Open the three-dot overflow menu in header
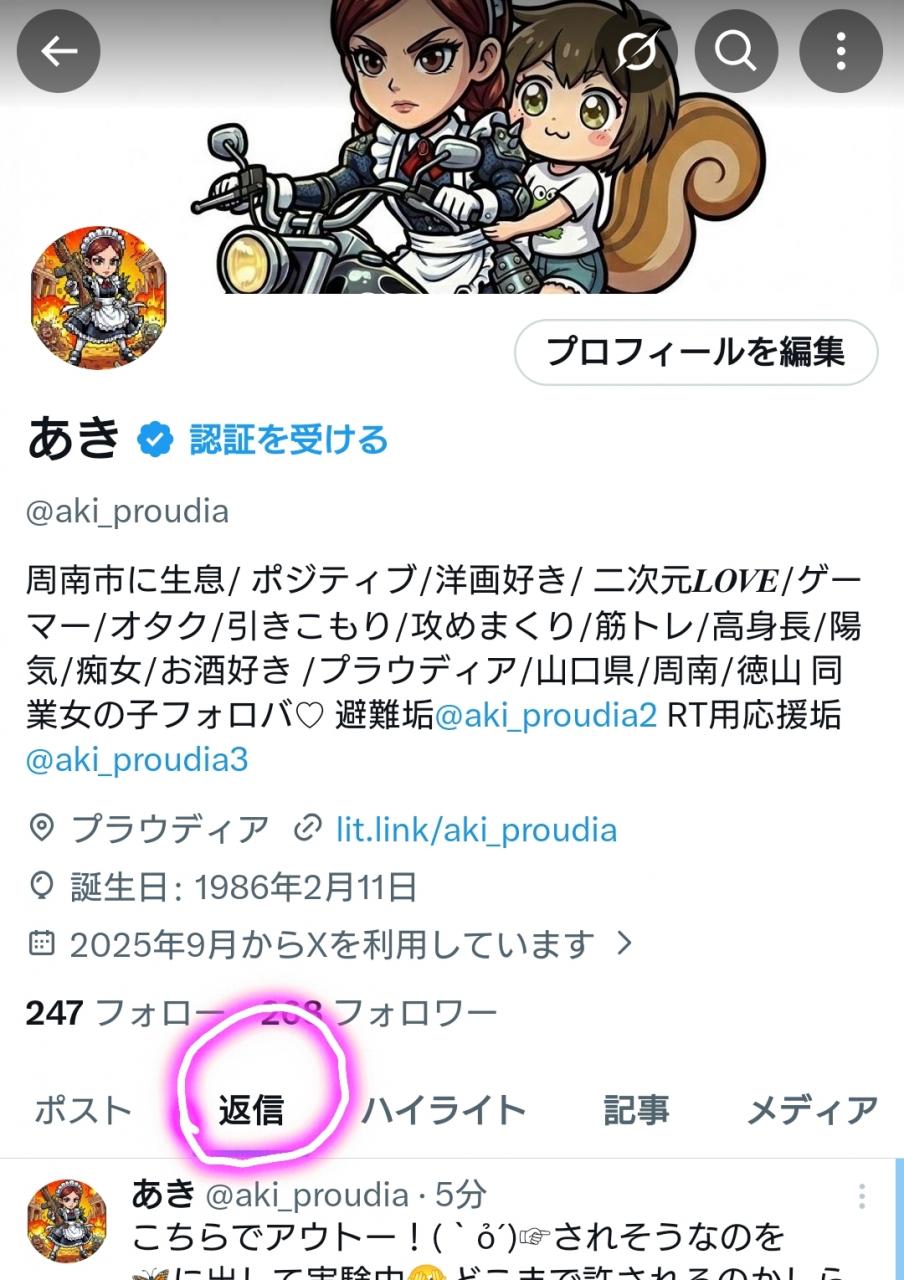904x1280 pixels. tap(841, 51)
